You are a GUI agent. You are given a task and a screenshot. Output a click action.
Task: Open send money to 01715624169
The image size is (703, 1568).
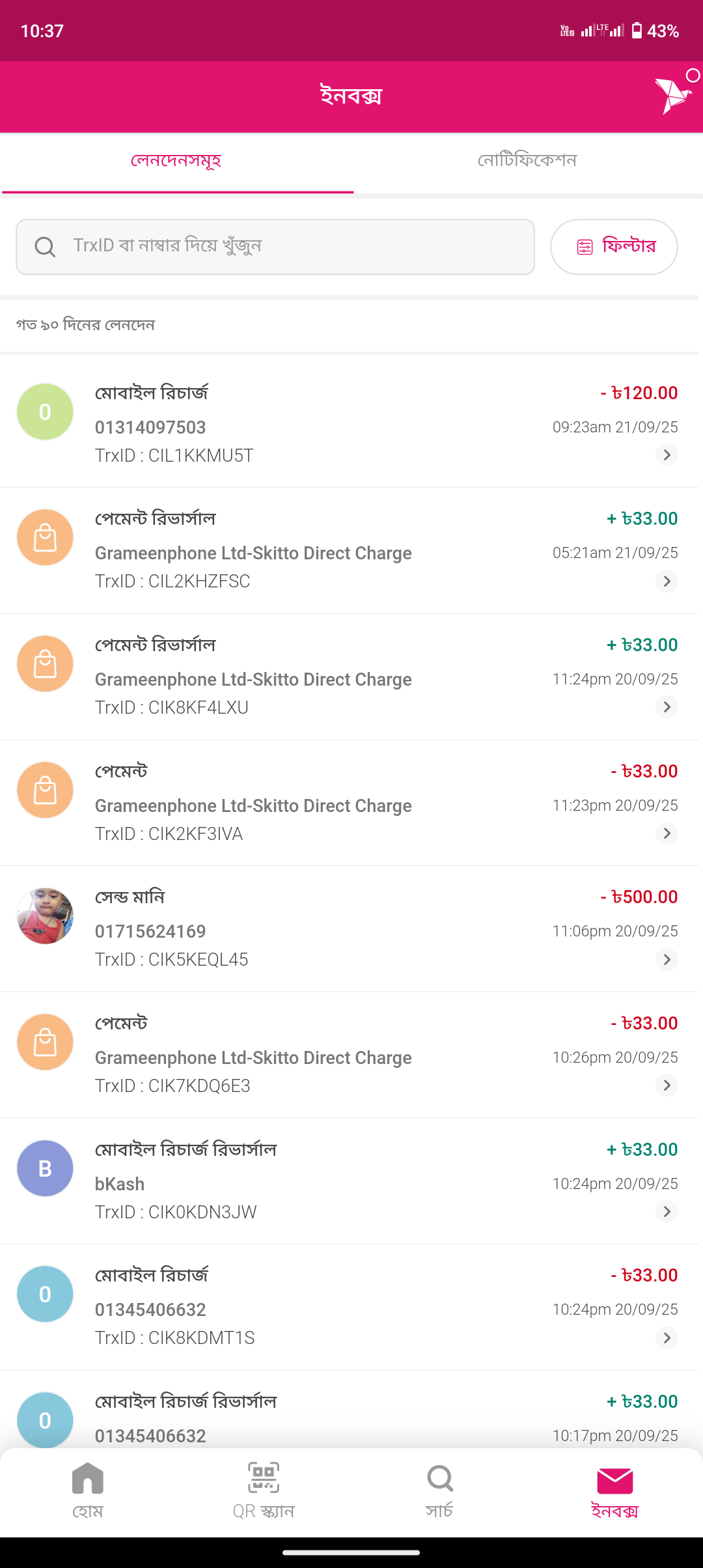351,929
